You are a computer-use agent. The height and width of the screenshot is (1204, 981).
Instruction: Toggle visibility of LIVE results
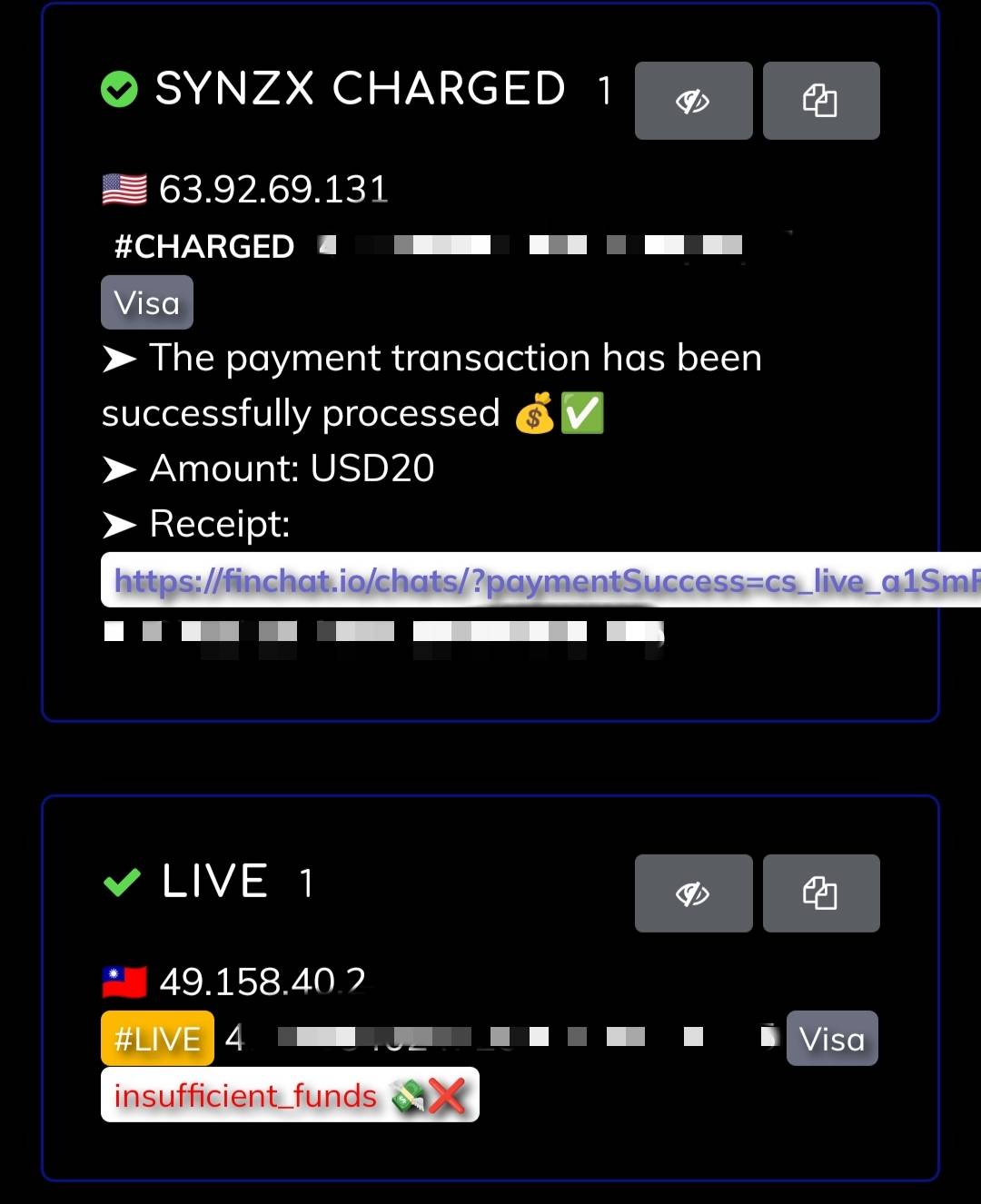[x=693, y=893]
